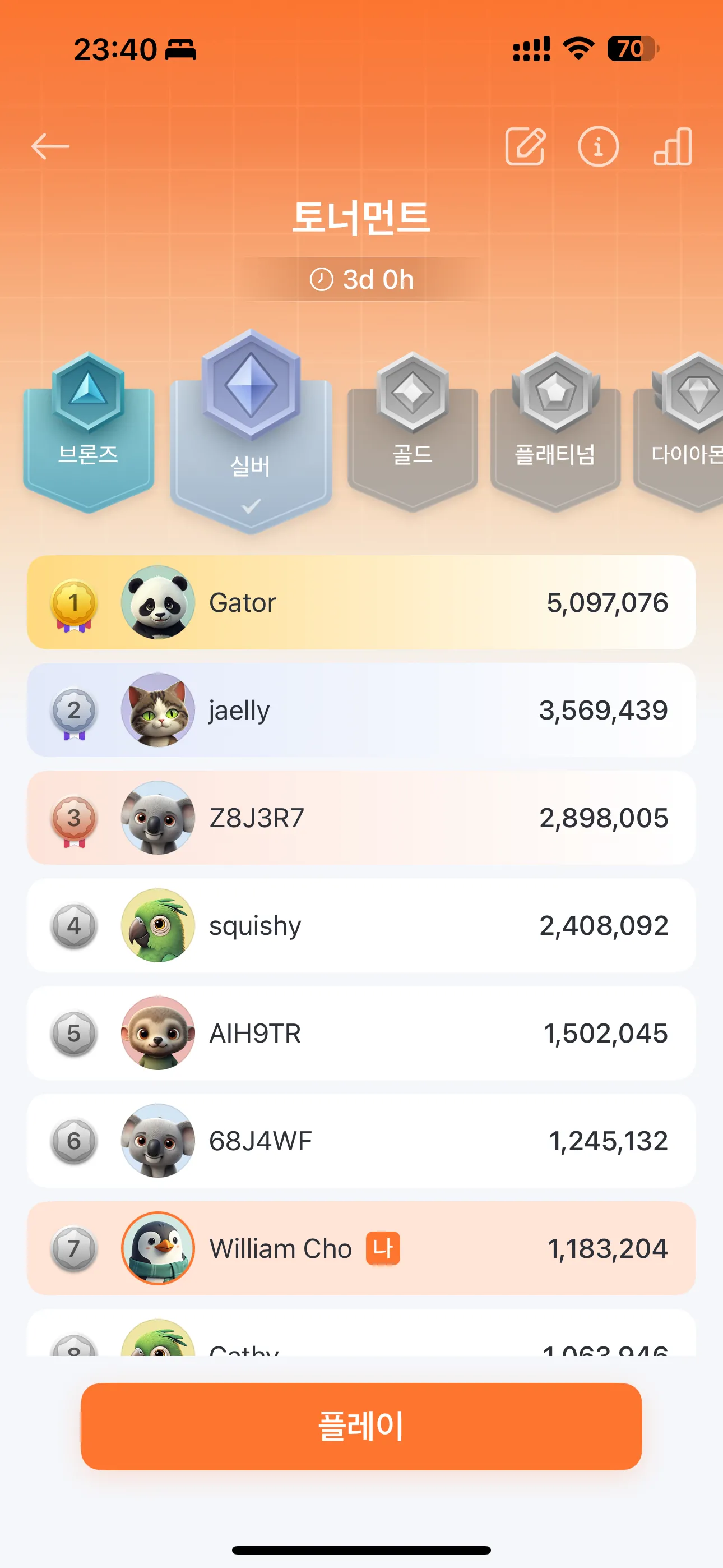Open jaelly's leaderboard entry
The width and height of the screenshot is (723, 1568).
point(361,711)
